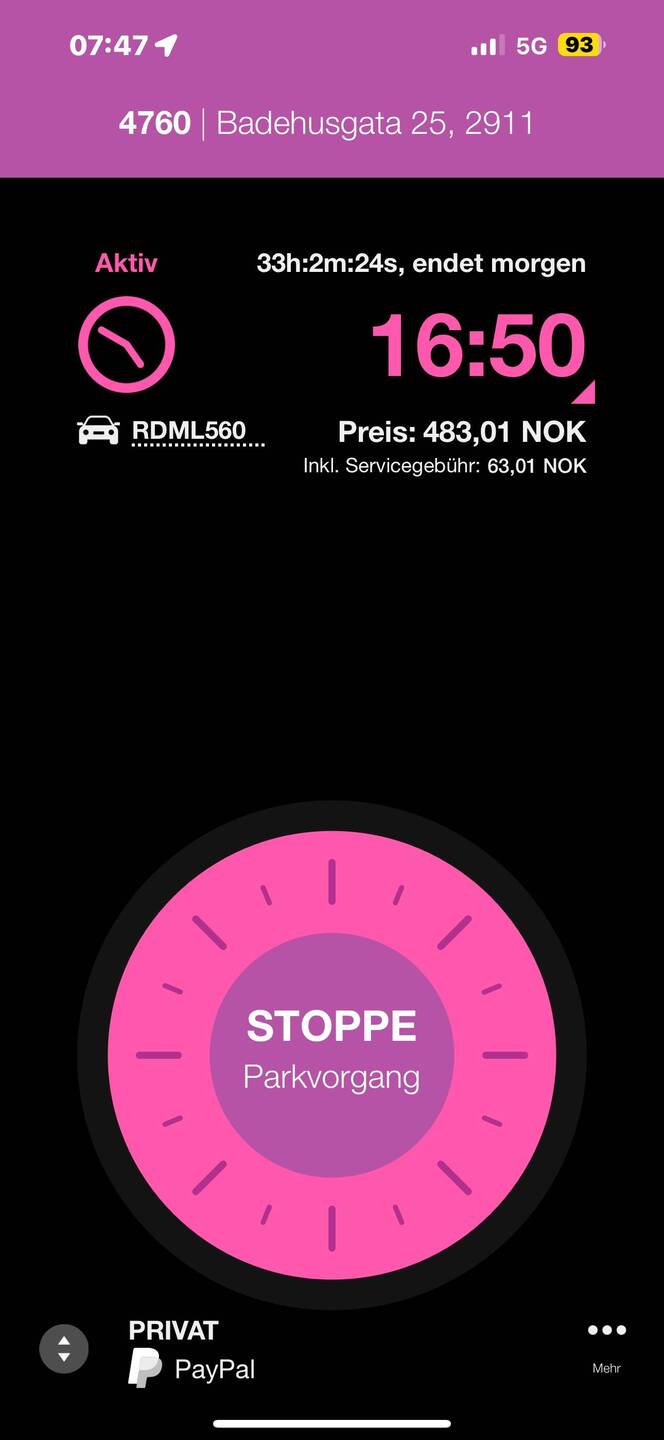This screenshot has width=664, height=1440.
Task: Open the PRIVAT PayPal payment method
Action: tap(192, 1352)
